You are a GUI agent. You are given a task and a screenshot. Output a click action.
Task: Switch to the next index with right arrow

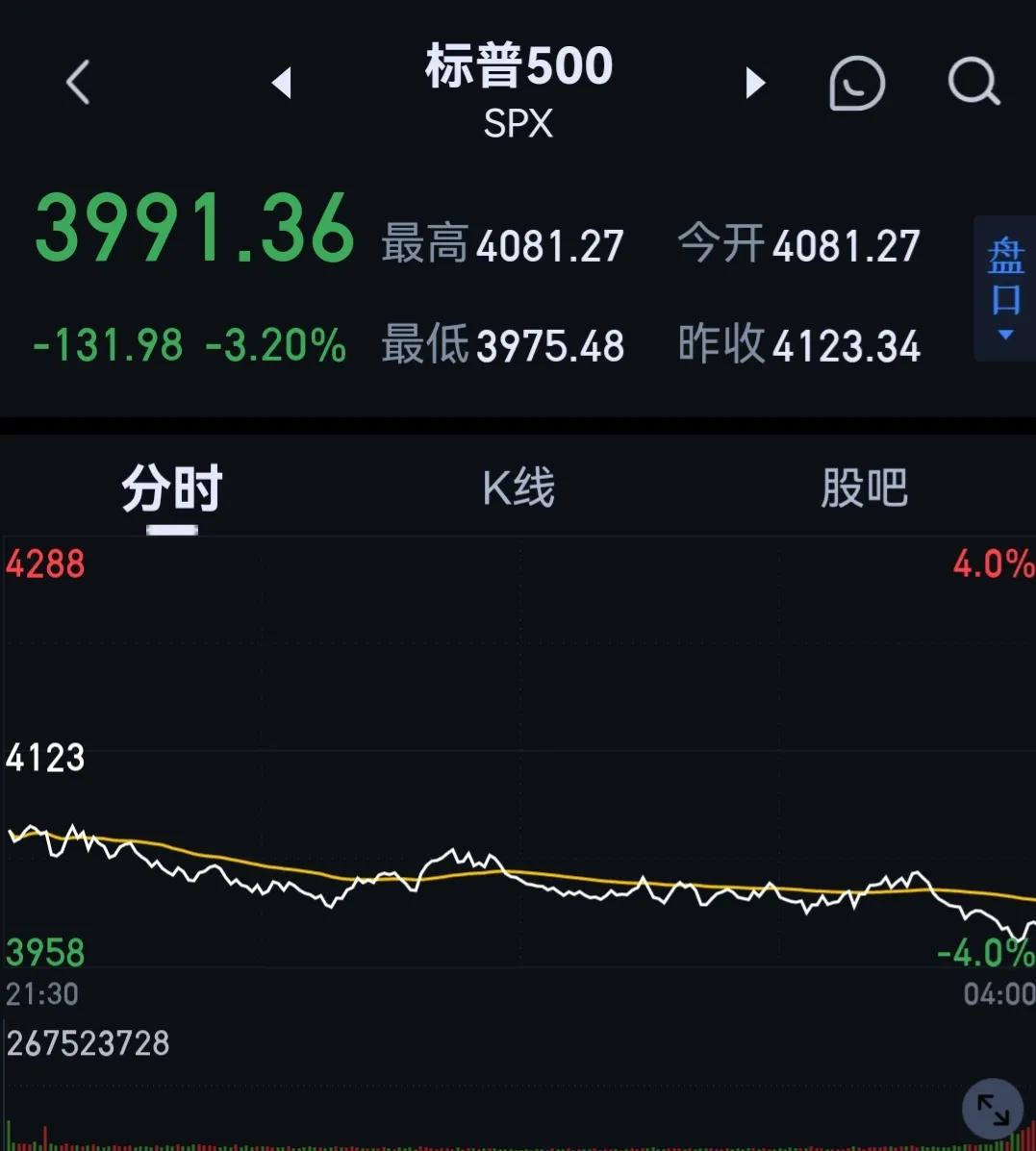click(755, 83)
